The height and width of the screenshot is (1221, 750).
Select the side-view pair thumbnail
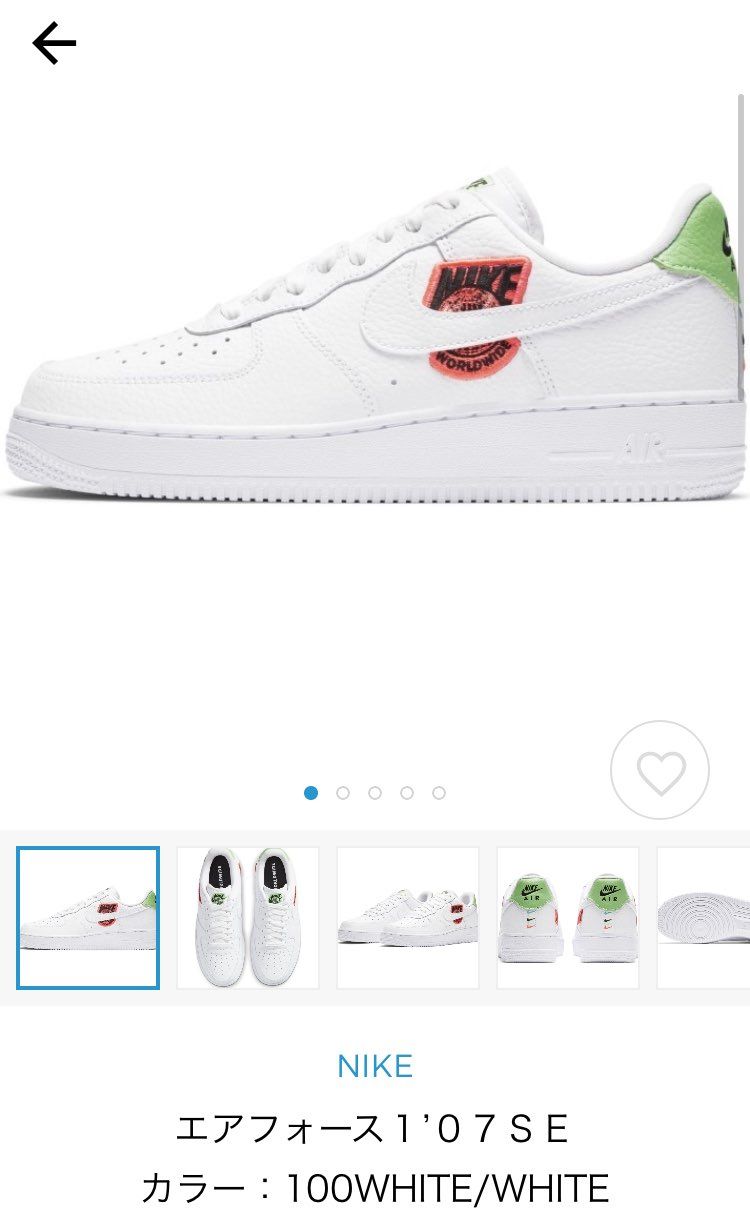(x=408, y=918)
